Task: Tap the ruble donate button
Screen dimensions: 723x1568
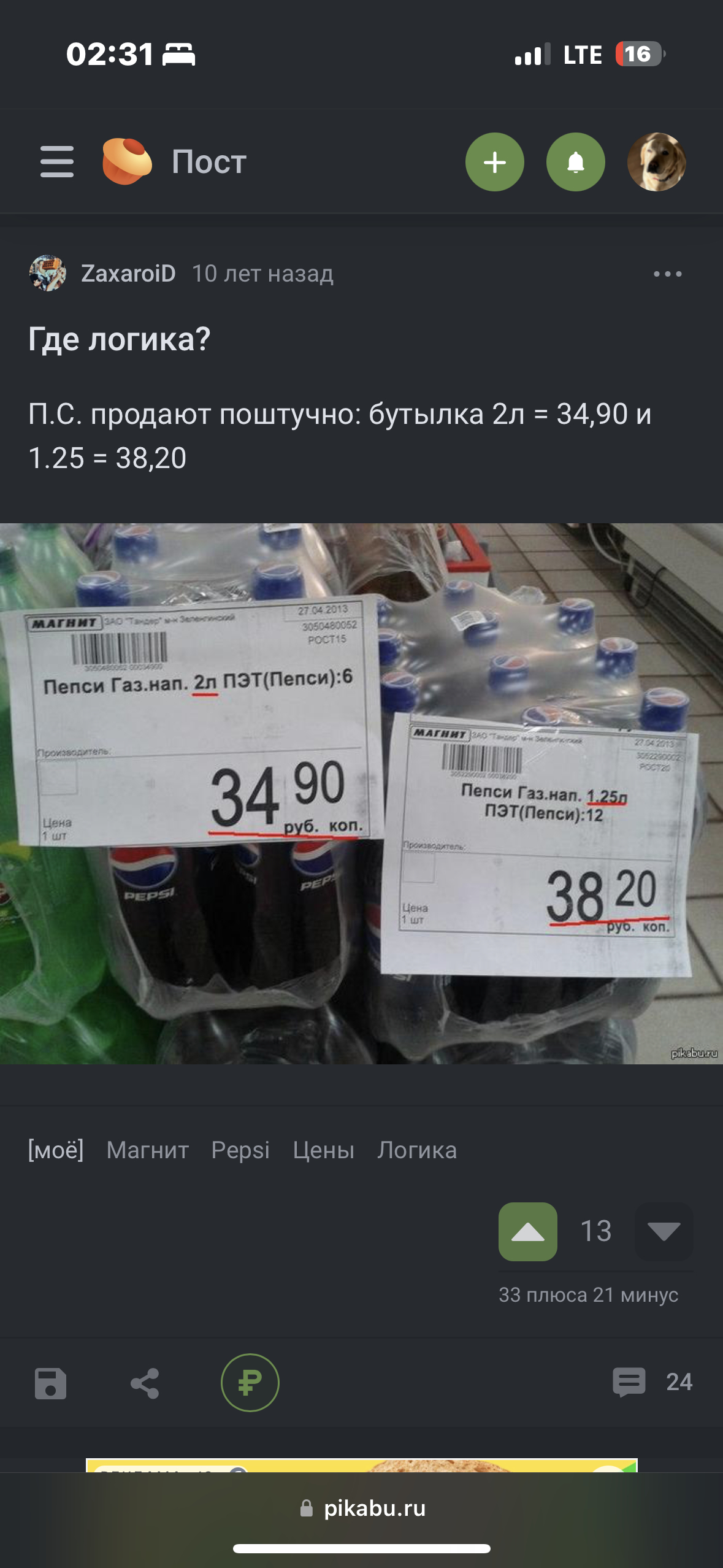Action: coord(250,1383)
